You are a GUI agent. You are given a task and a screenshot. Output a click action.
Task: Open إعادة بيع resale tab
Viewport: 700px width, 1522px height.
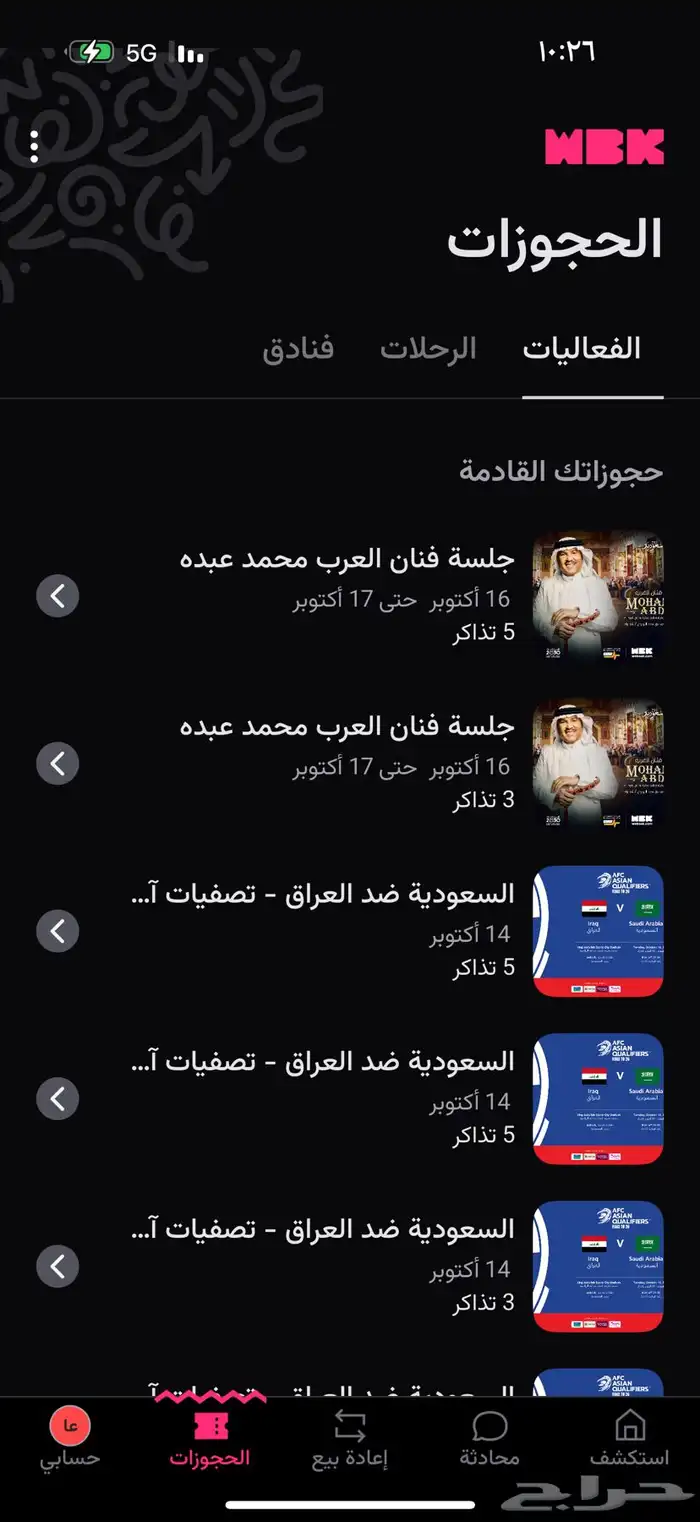pyautogui.click(x=349, y=1438)
